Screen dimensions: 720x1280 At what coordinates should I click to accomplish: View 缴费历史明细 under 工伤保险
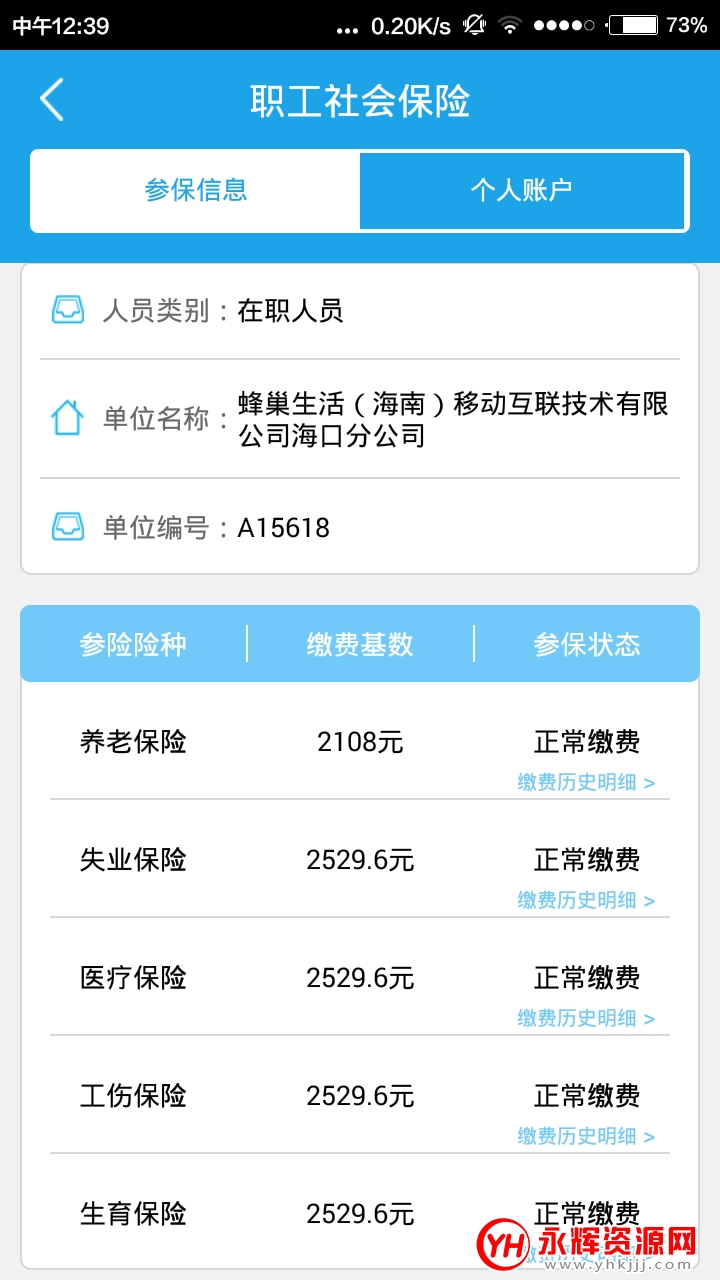[586, 1137]
